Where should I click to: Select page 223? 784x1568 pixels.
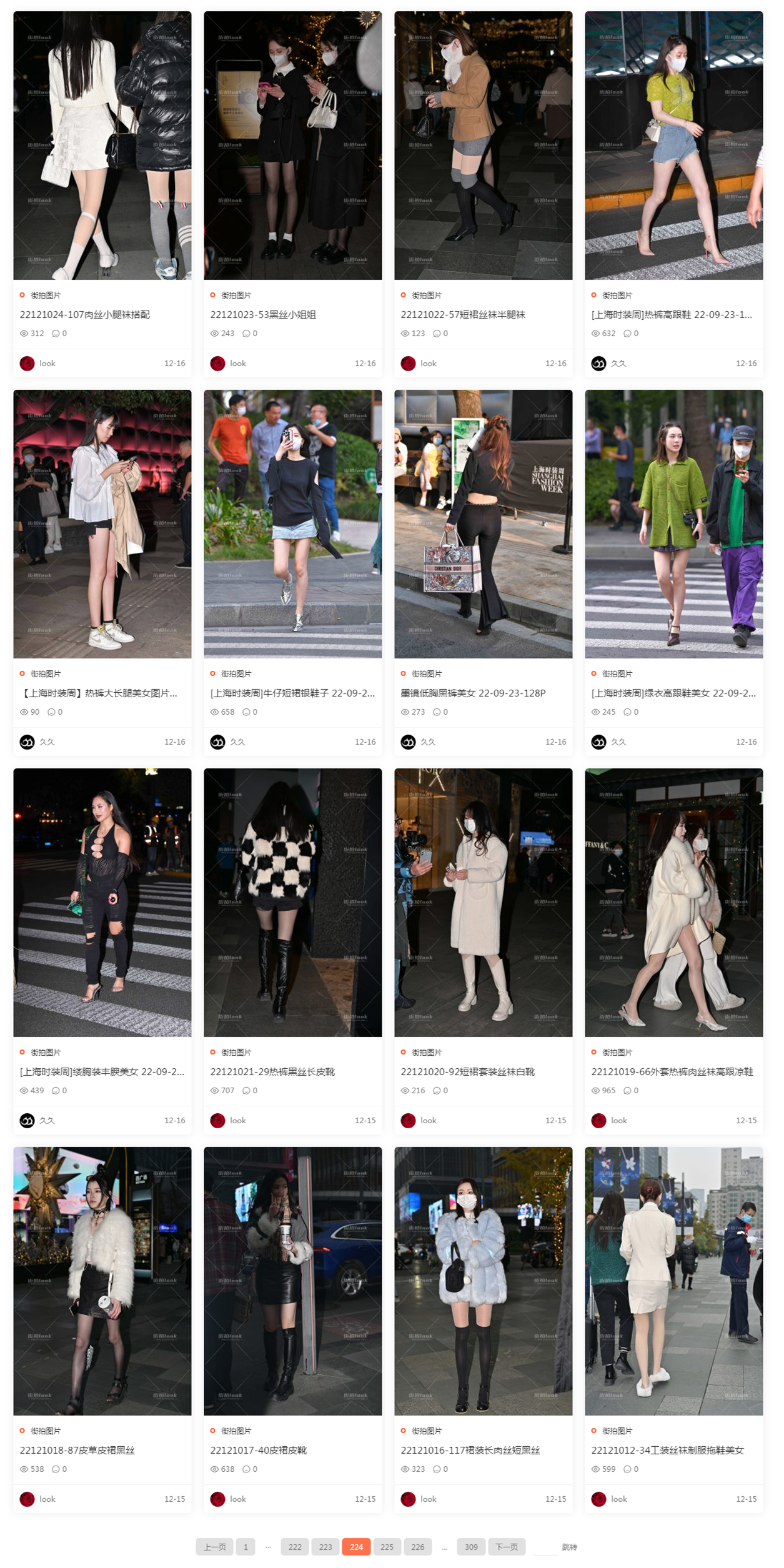tap(325, 1547)
